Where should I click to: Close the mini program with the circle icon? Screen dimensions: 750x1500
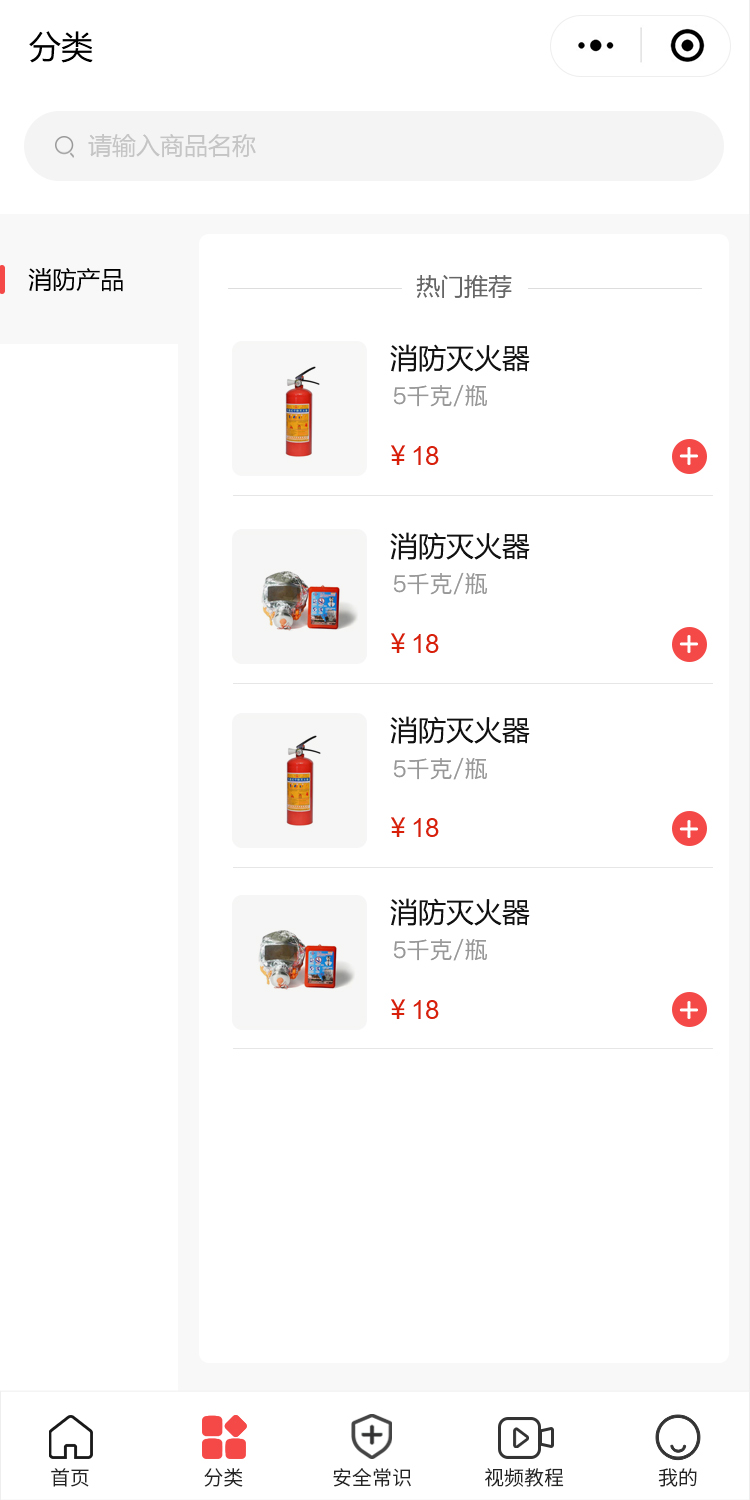click(x=687, y=46)
